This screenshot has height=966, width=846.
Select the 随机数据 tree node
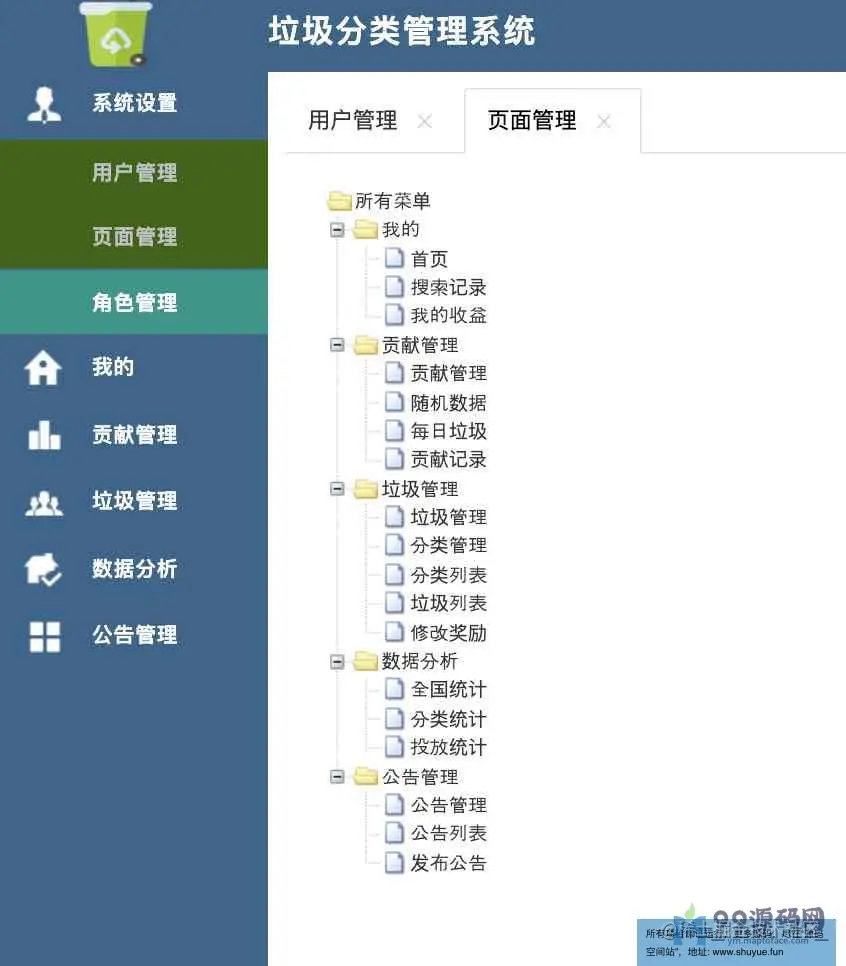pyautogui.click(x=449, y=402)
